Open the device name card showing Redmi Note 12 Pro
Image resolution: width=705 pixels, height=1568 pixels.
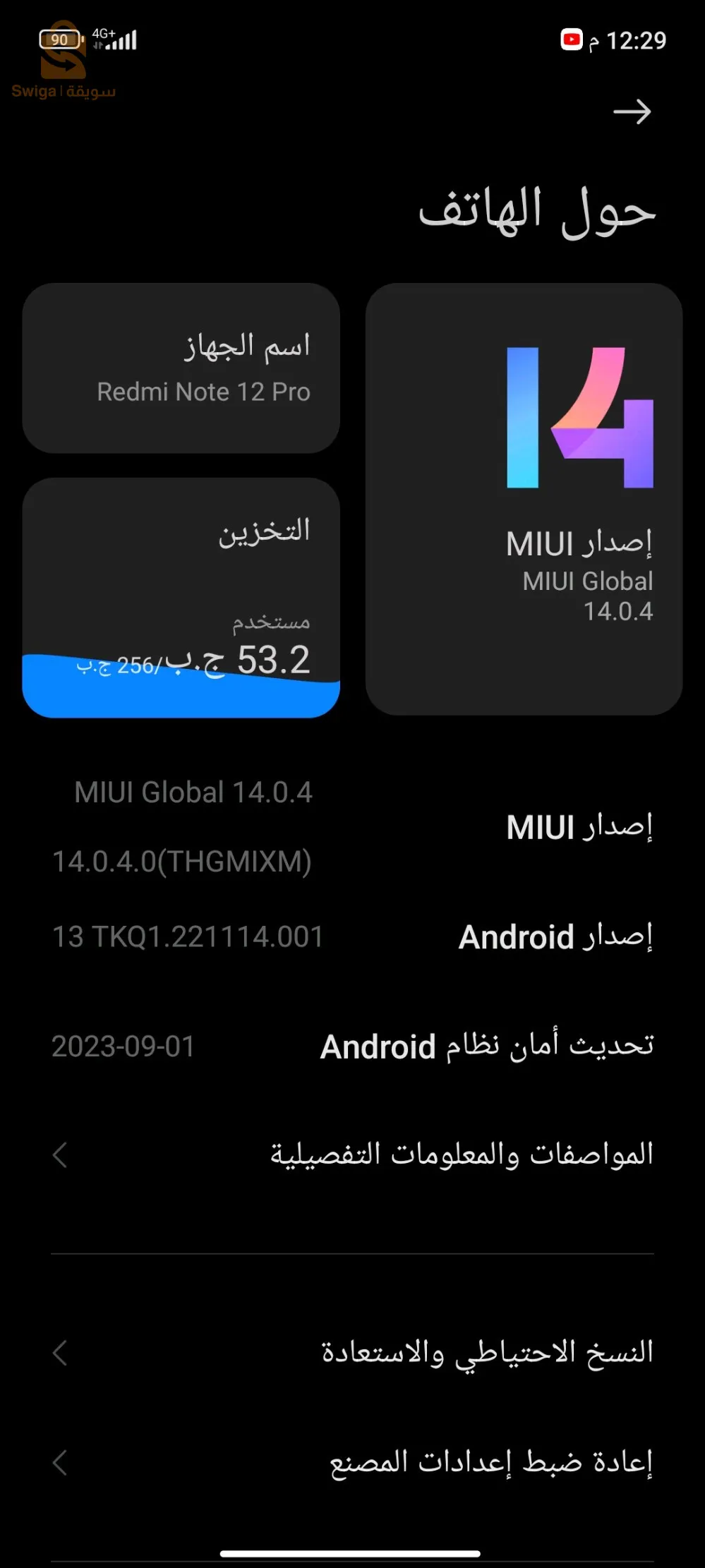[x=181, y=368]
